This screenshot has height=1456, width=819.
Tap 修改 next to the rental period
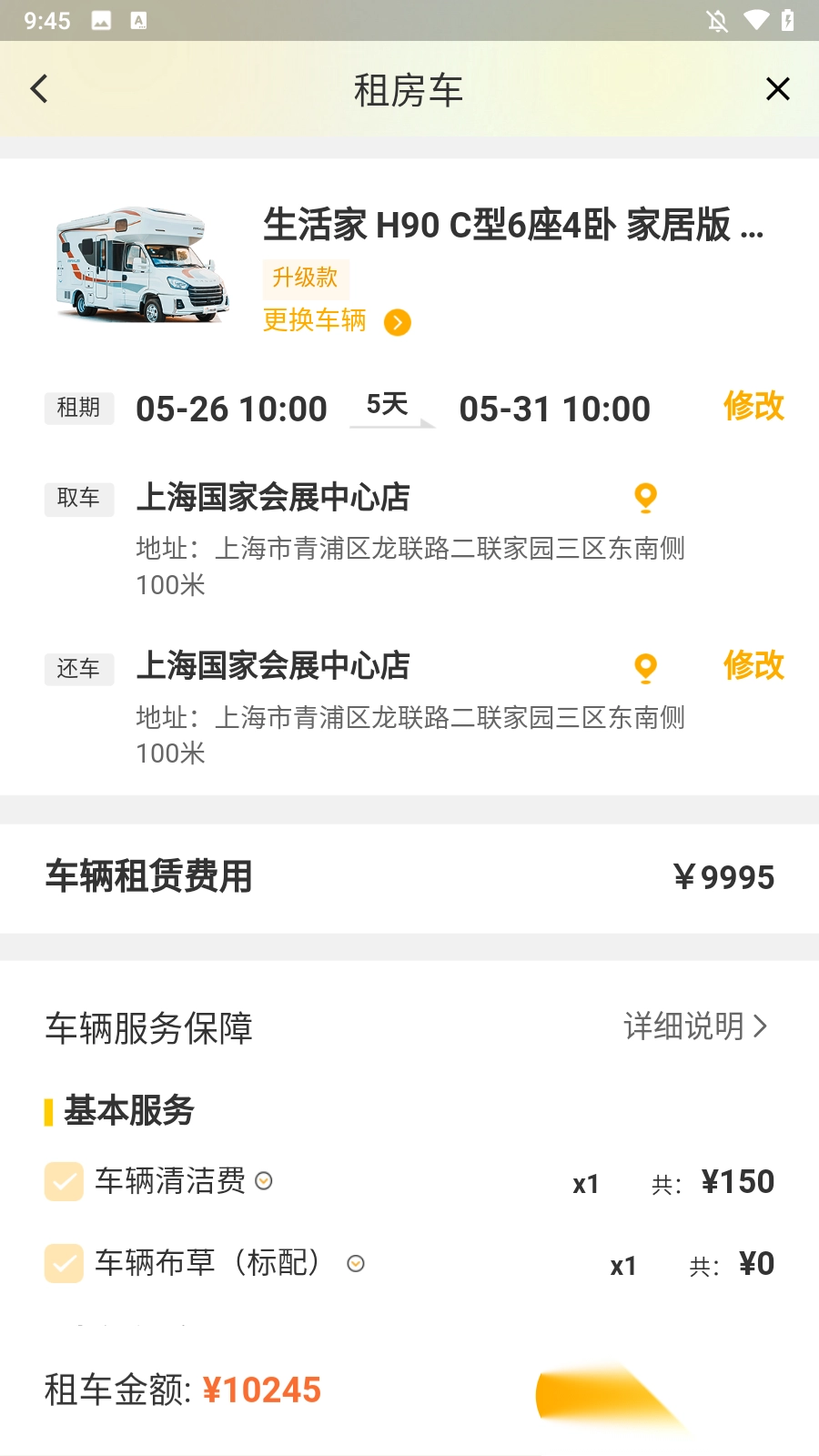tap(753, 406)
